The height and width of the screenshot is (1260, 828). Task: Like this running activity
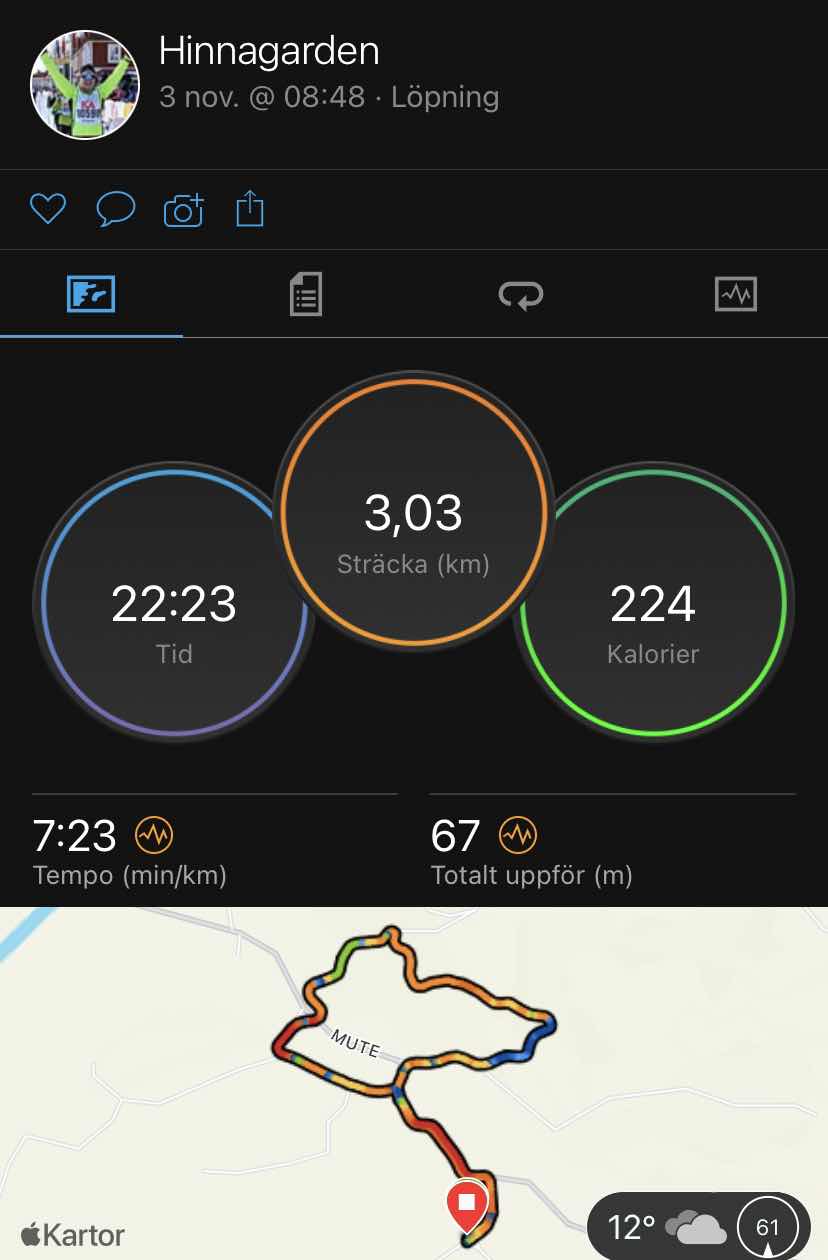[48, 209]
